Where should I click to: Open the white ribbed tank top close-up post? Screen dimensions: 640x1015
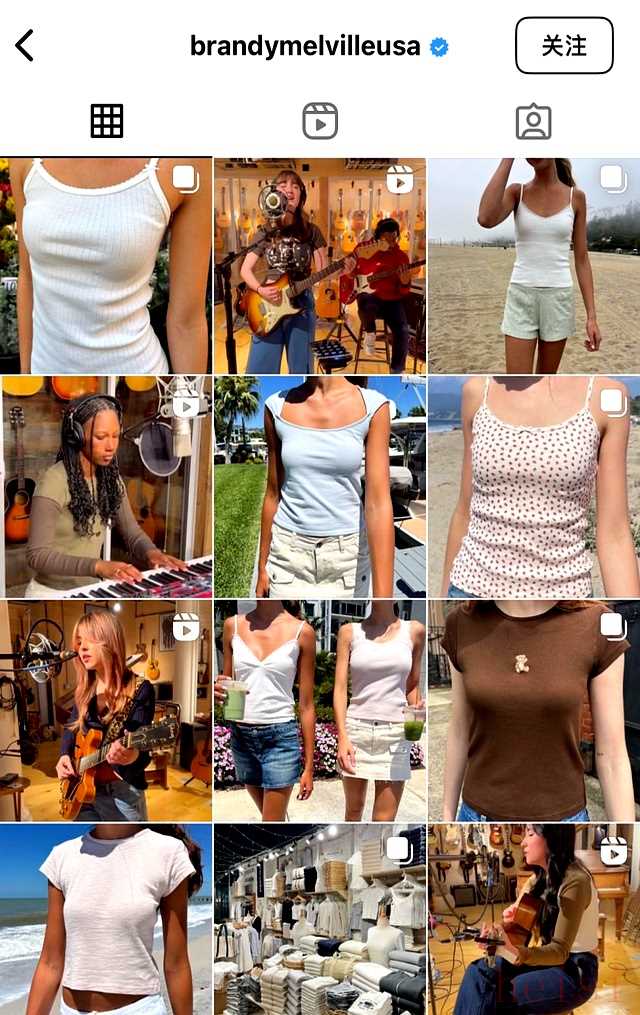coord(106,266)
